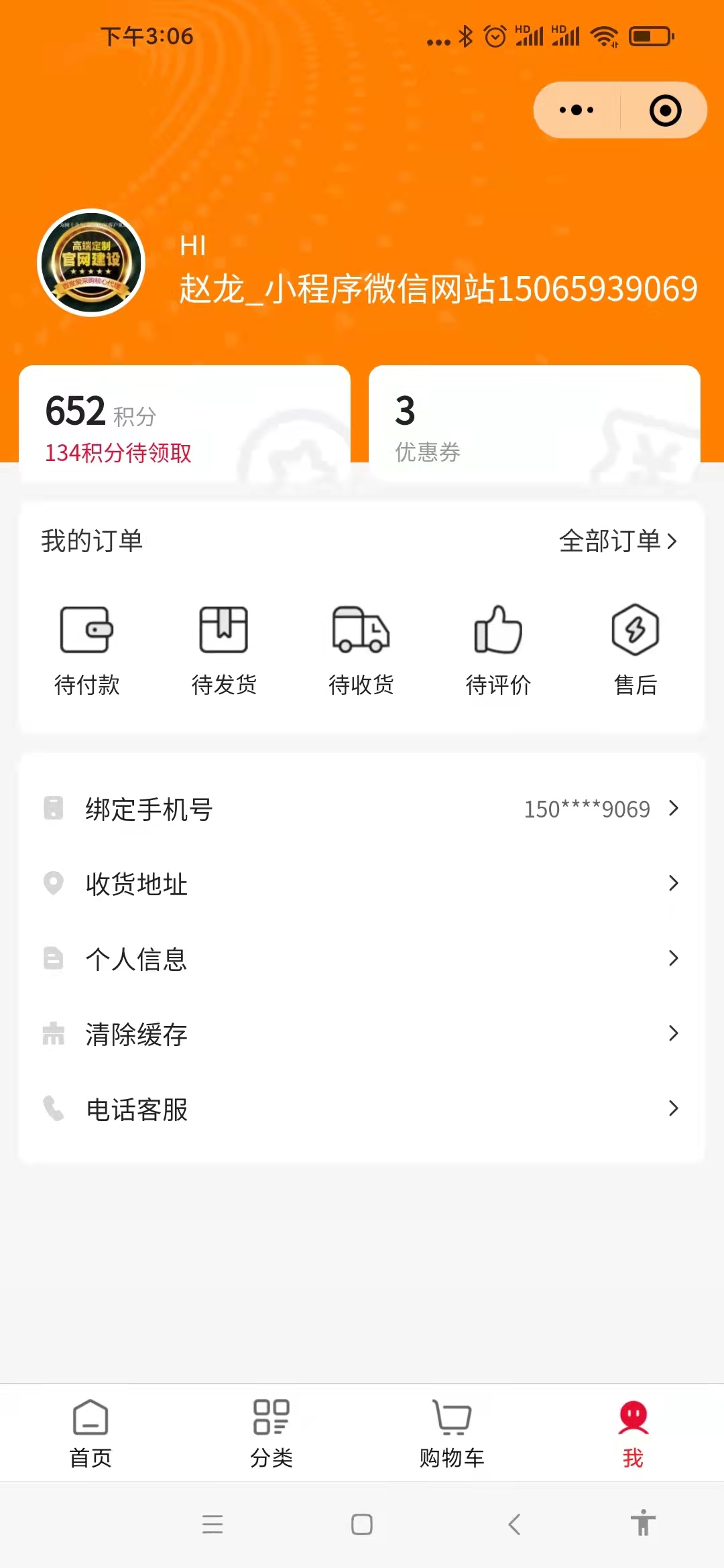Open 个人信息 personal info
Viewport: 724px width, 1568px height.
coord(362,959)
